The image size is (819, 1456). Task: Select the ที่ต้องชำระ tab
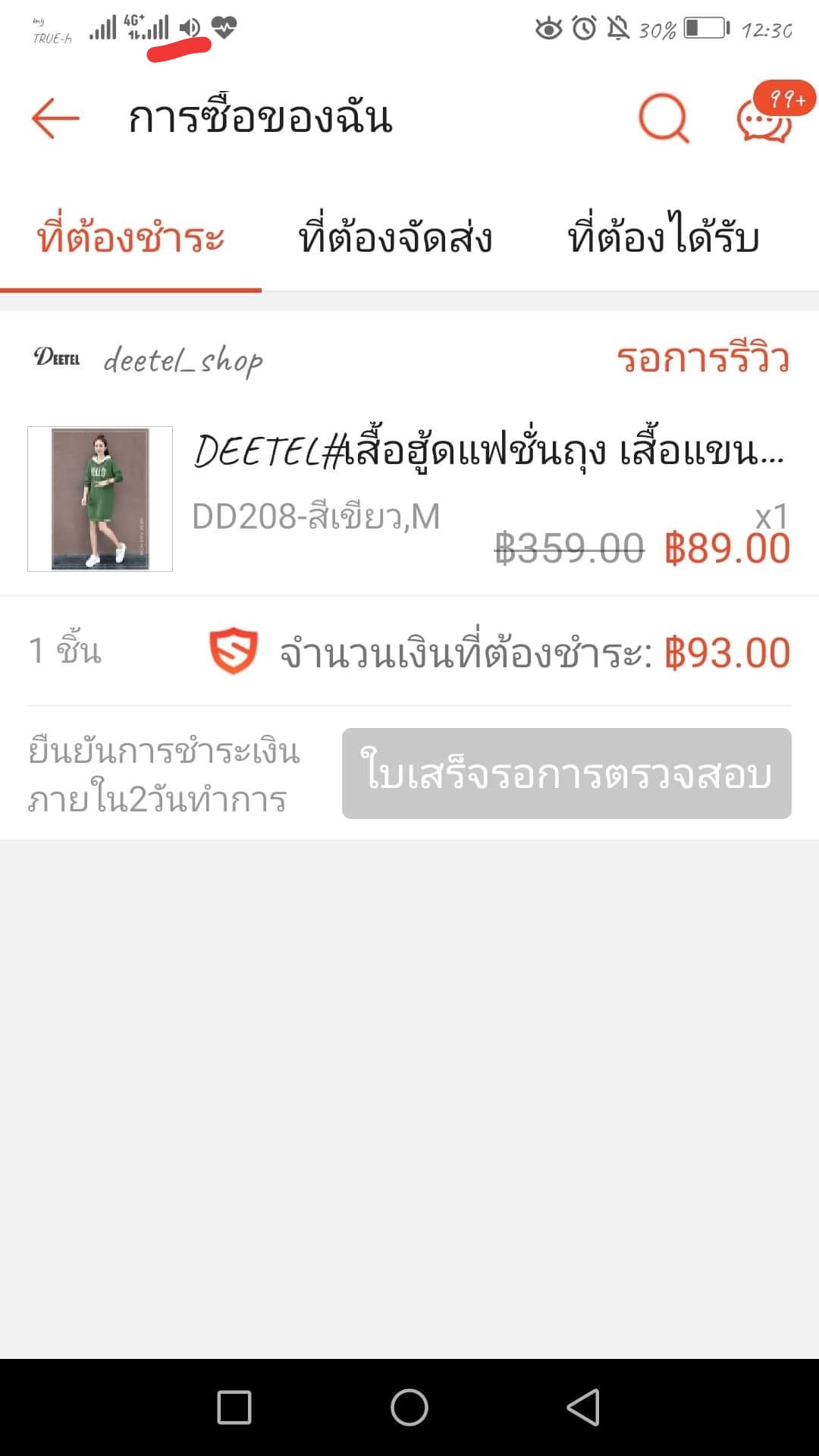(130, 238)
